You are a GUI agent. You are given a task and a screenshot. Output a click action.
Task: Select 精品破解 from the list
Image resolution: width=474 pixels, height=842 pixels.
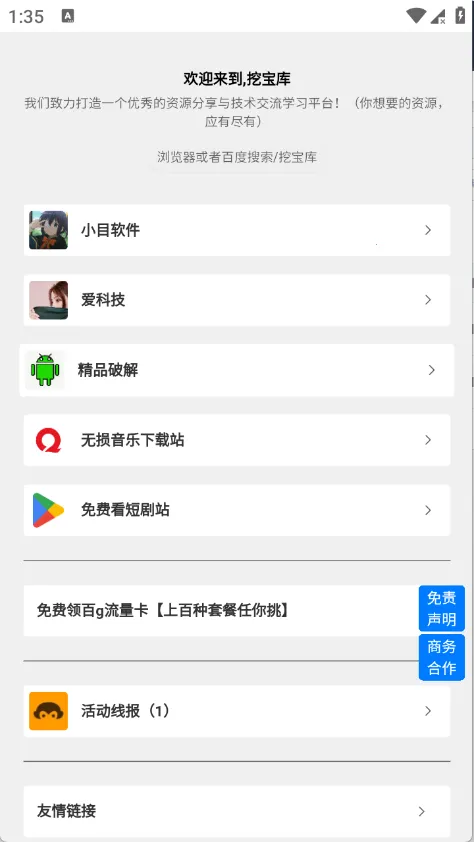[237, 370]
